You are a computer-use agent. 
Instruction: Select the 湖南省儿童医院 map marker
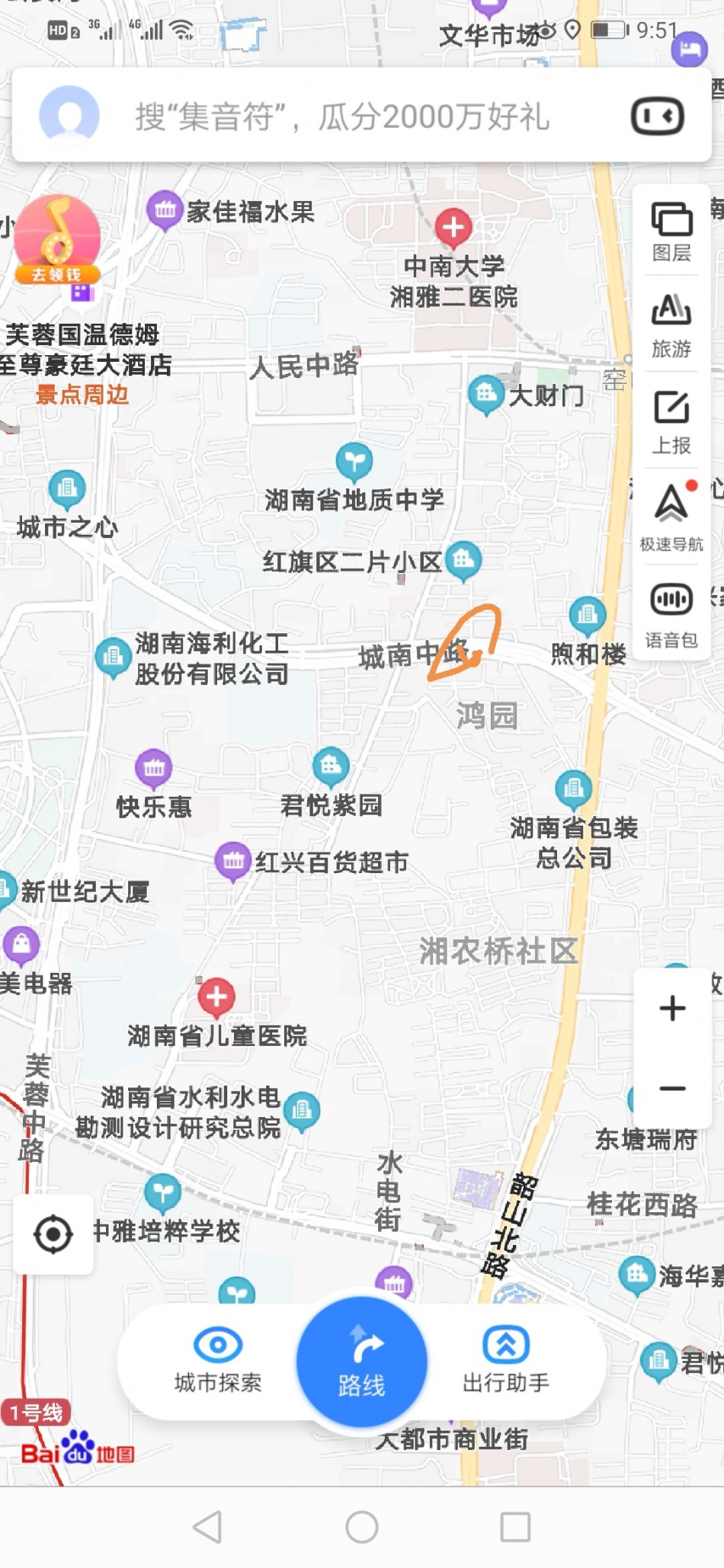pos(216,997)
